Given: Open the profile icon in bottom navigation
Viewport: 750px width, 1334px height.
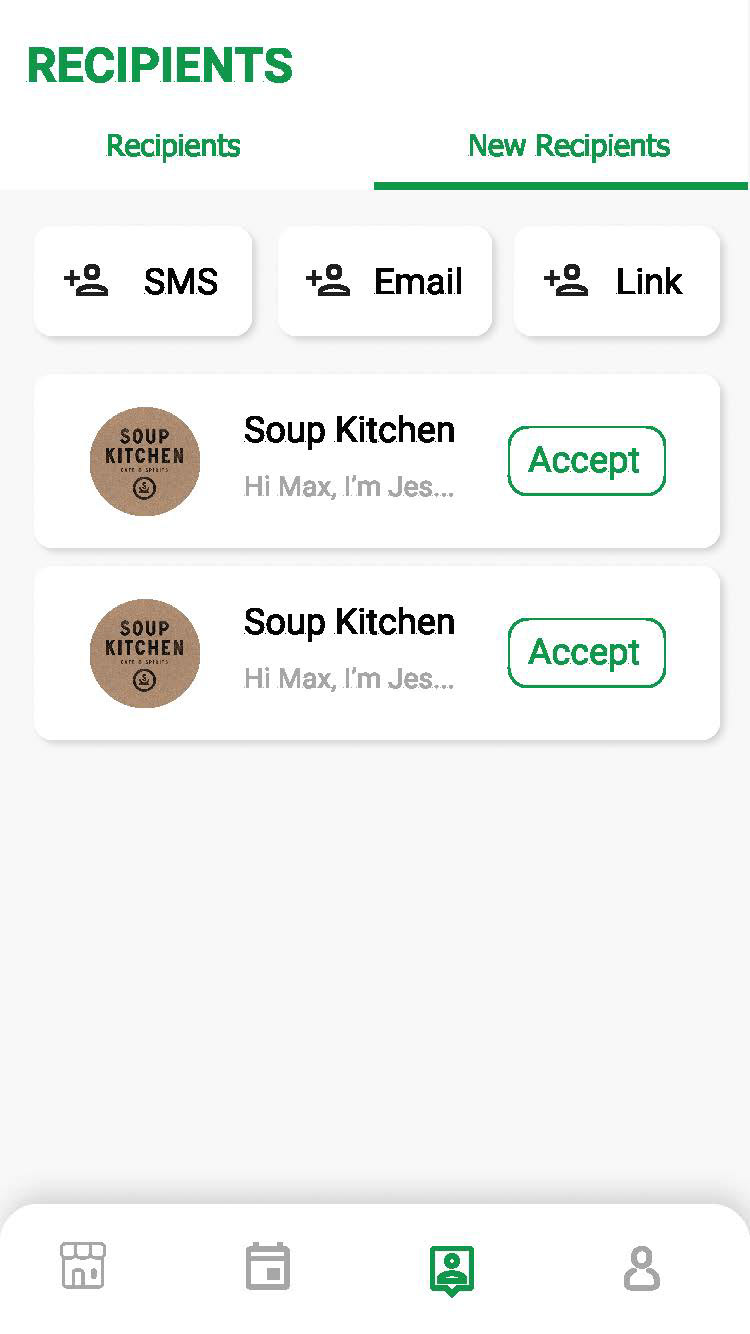Looking at the screenshot, I should pos(642,1268).
